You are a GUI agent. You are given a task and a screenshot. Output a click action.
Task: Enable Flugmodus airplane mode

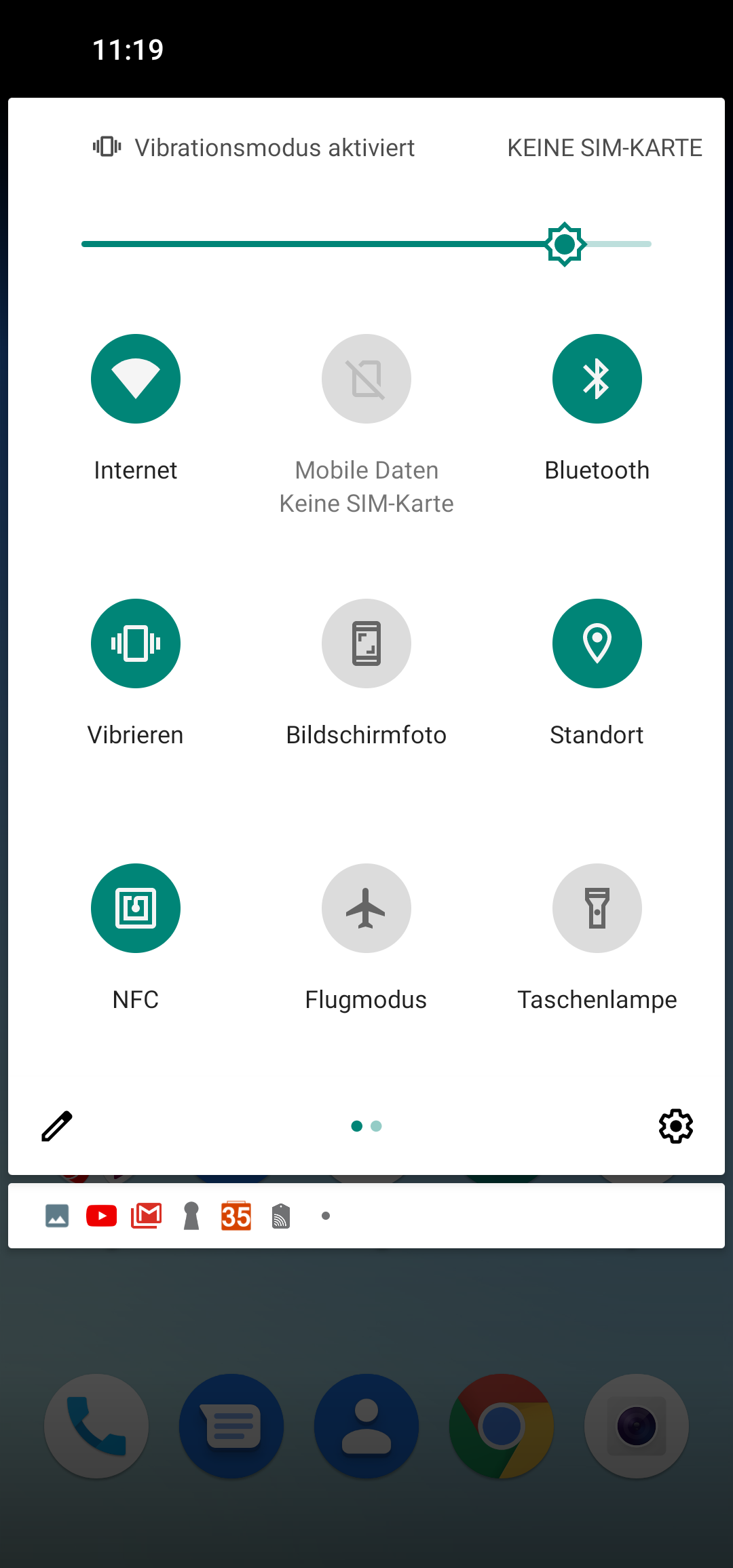point(366,908)
